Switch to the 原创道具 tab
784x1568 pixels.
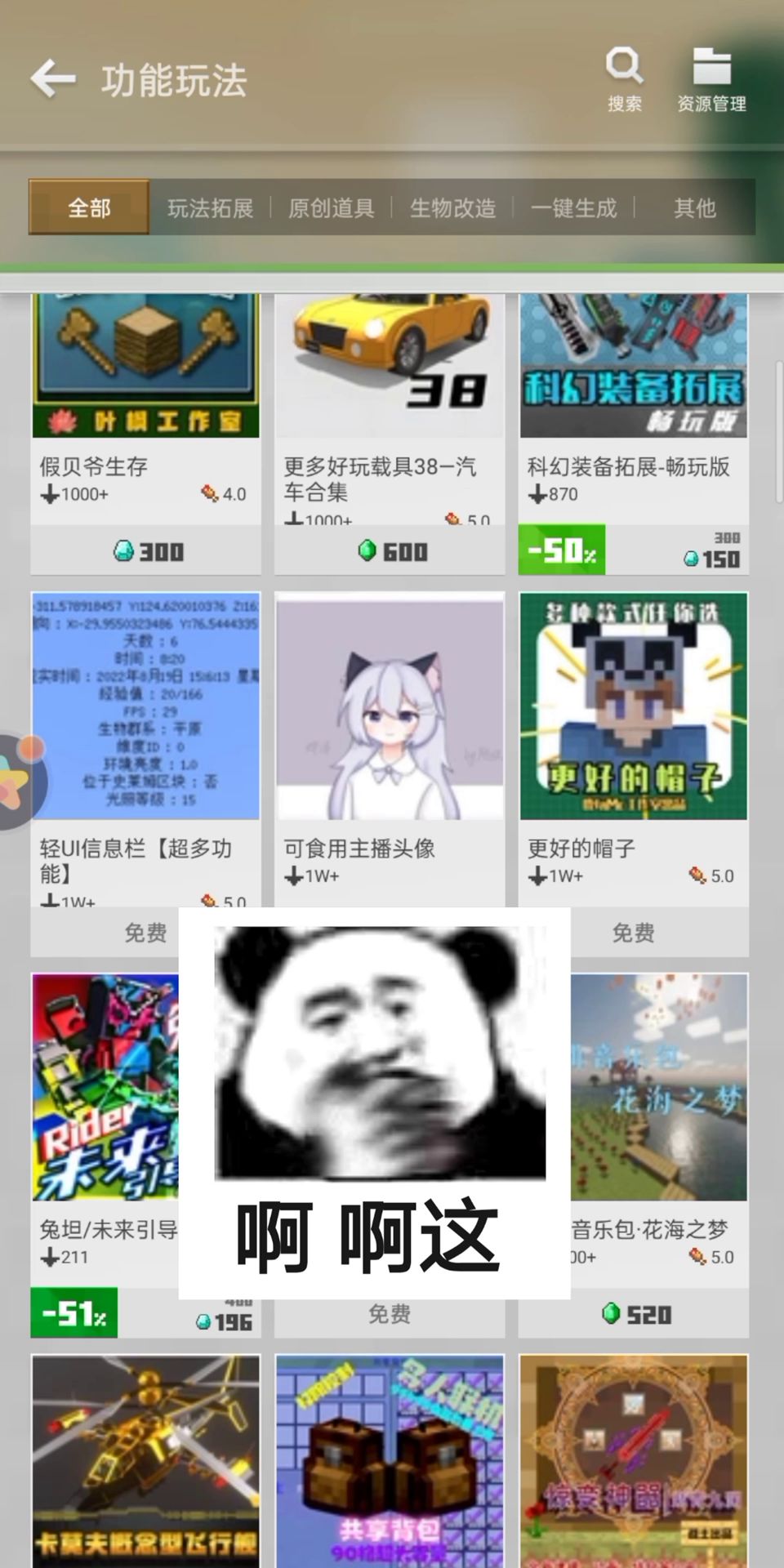(x=331, y=208)
